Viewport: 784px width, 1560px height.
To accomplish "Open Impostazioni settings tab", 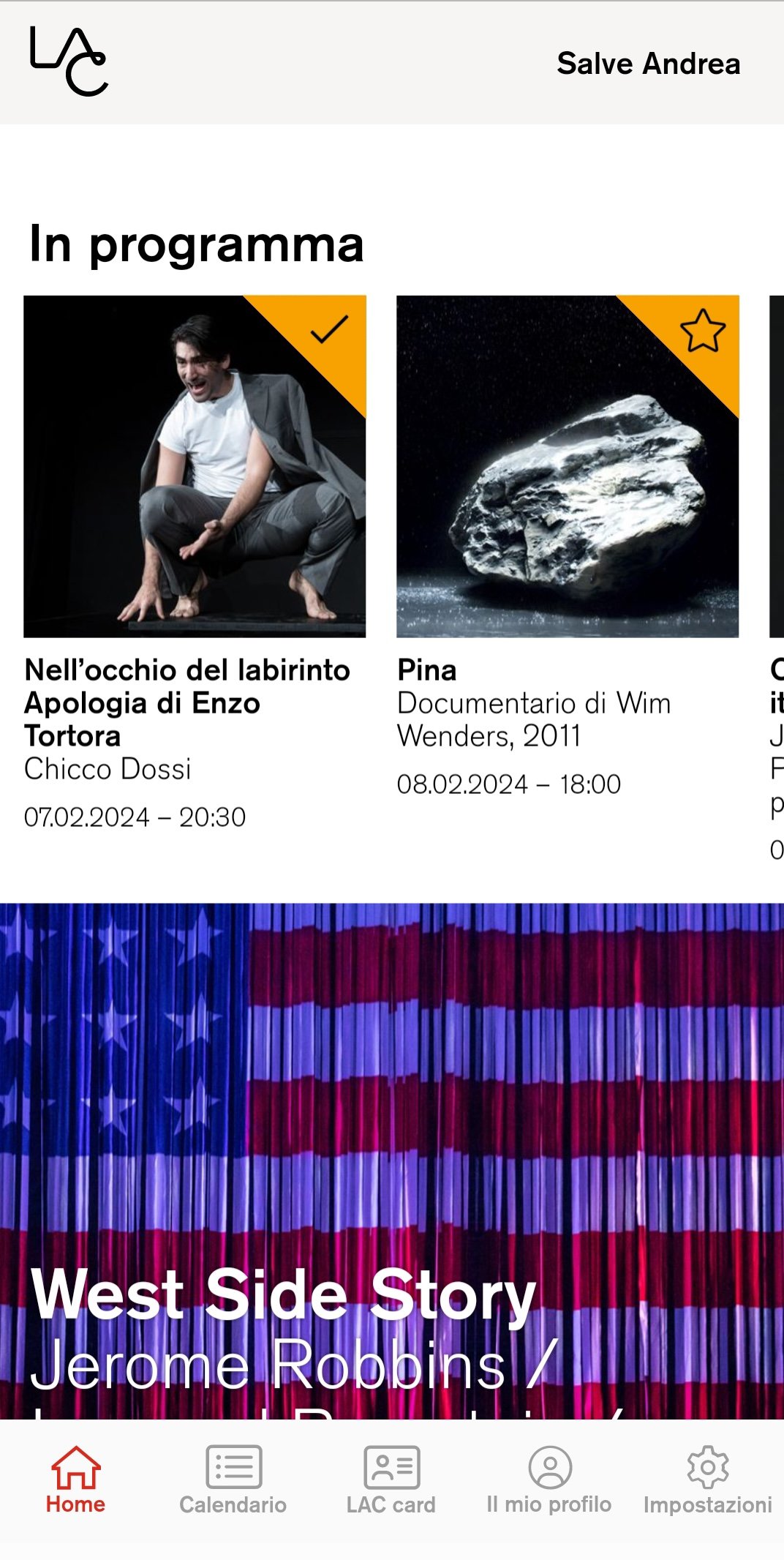I will tap(707, 1480).
